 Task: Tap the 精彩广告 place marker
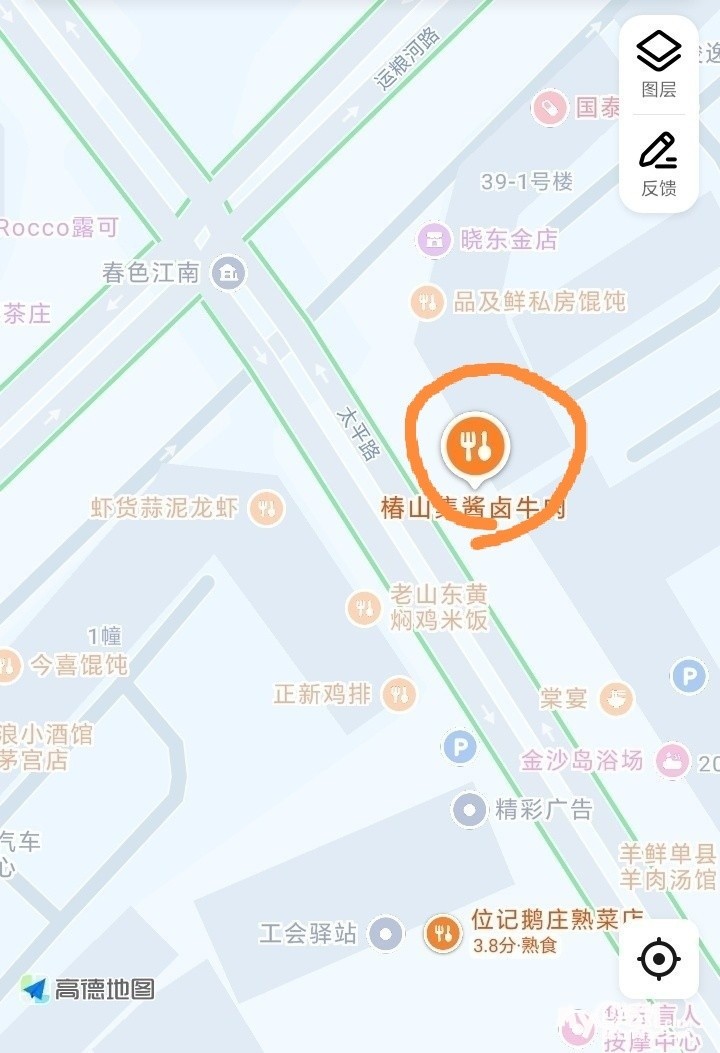pyautogui.click(x=469, y=809)
